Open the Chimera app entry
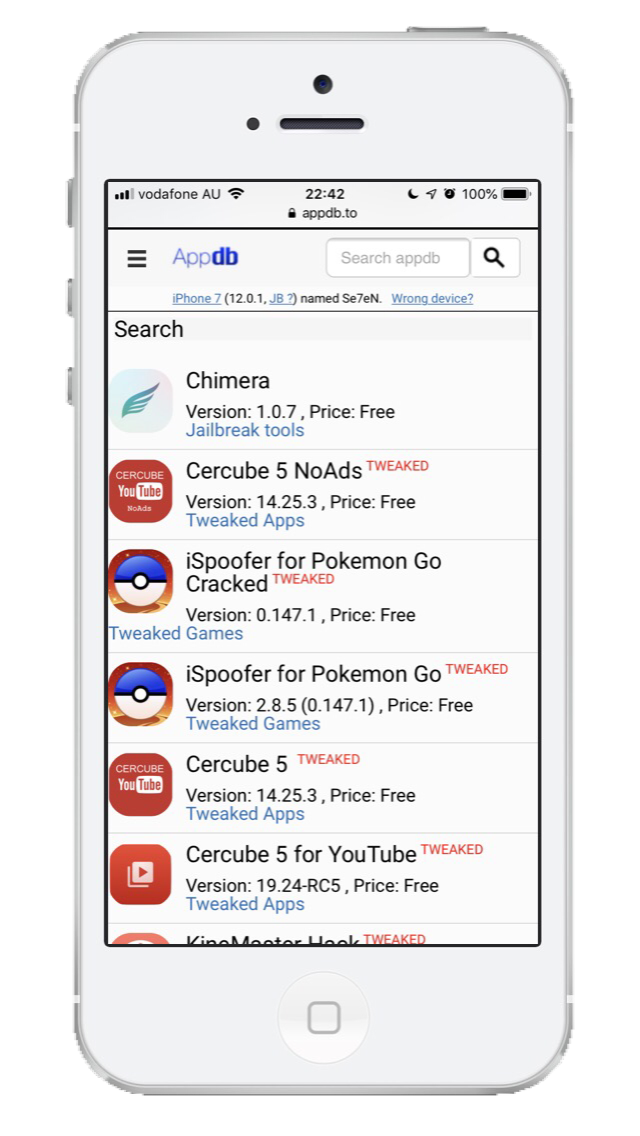The width and height of the screenshot is (640, 1136). click(228, 381)
